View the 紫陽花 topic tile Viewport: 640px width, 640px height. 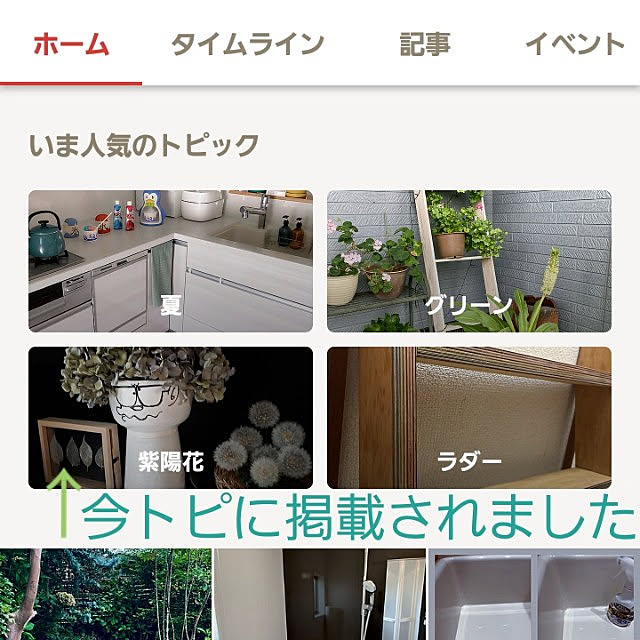(170, 417)
